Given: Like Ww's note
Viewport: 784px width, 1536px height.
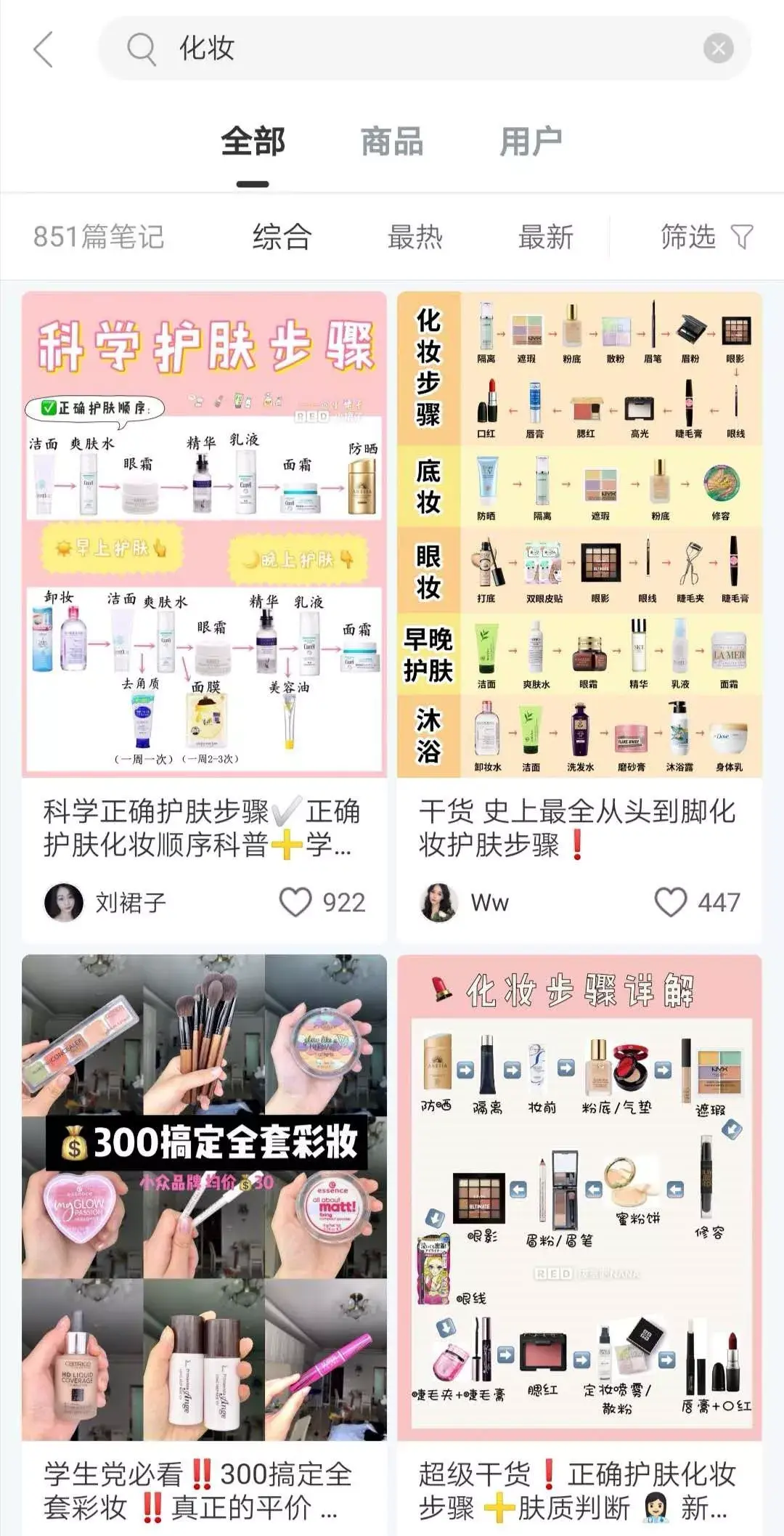Looking at the screenshot, I should [x=671, y=902].
